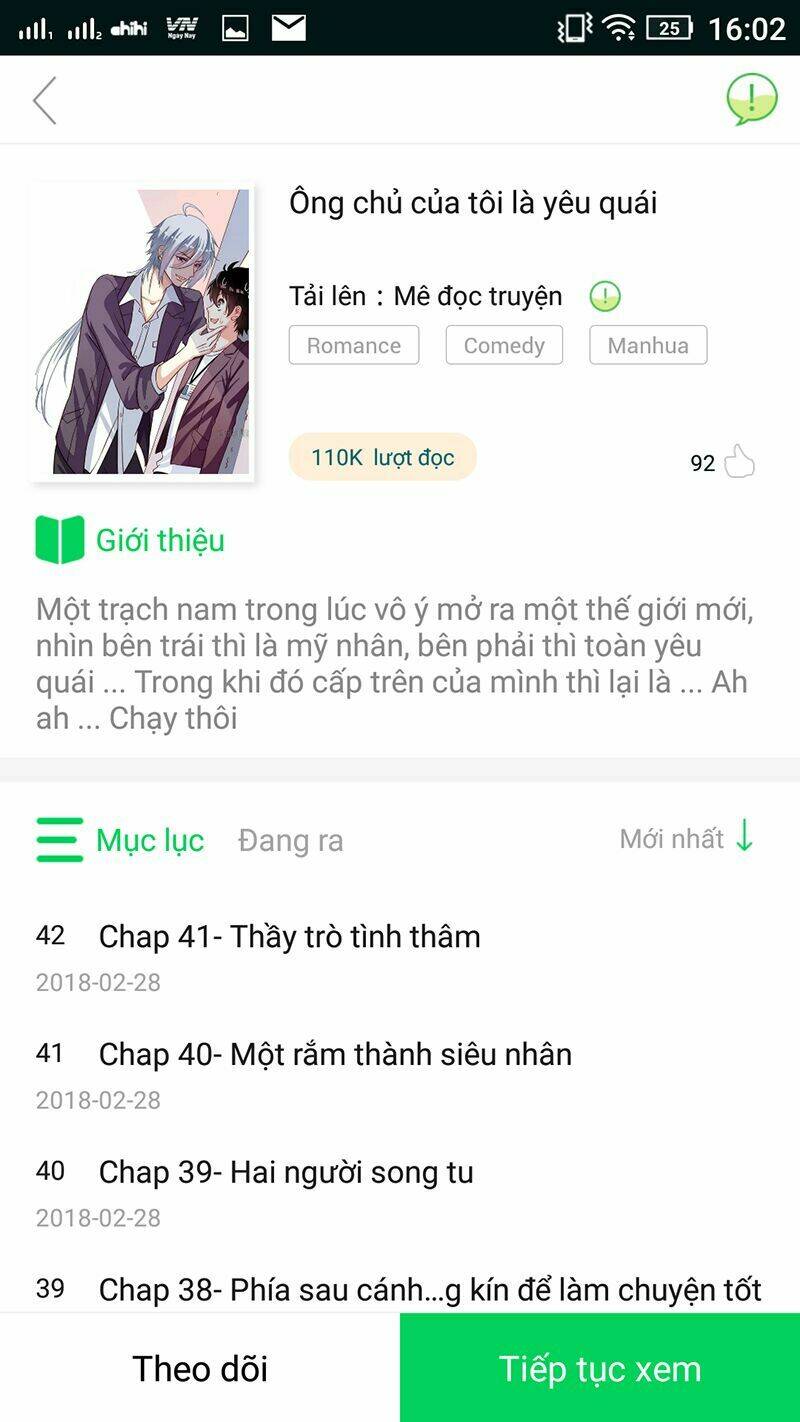Tap the green list icon beside Mục lục
This screenshot has height=1422, width=800.
coord(57,840)
